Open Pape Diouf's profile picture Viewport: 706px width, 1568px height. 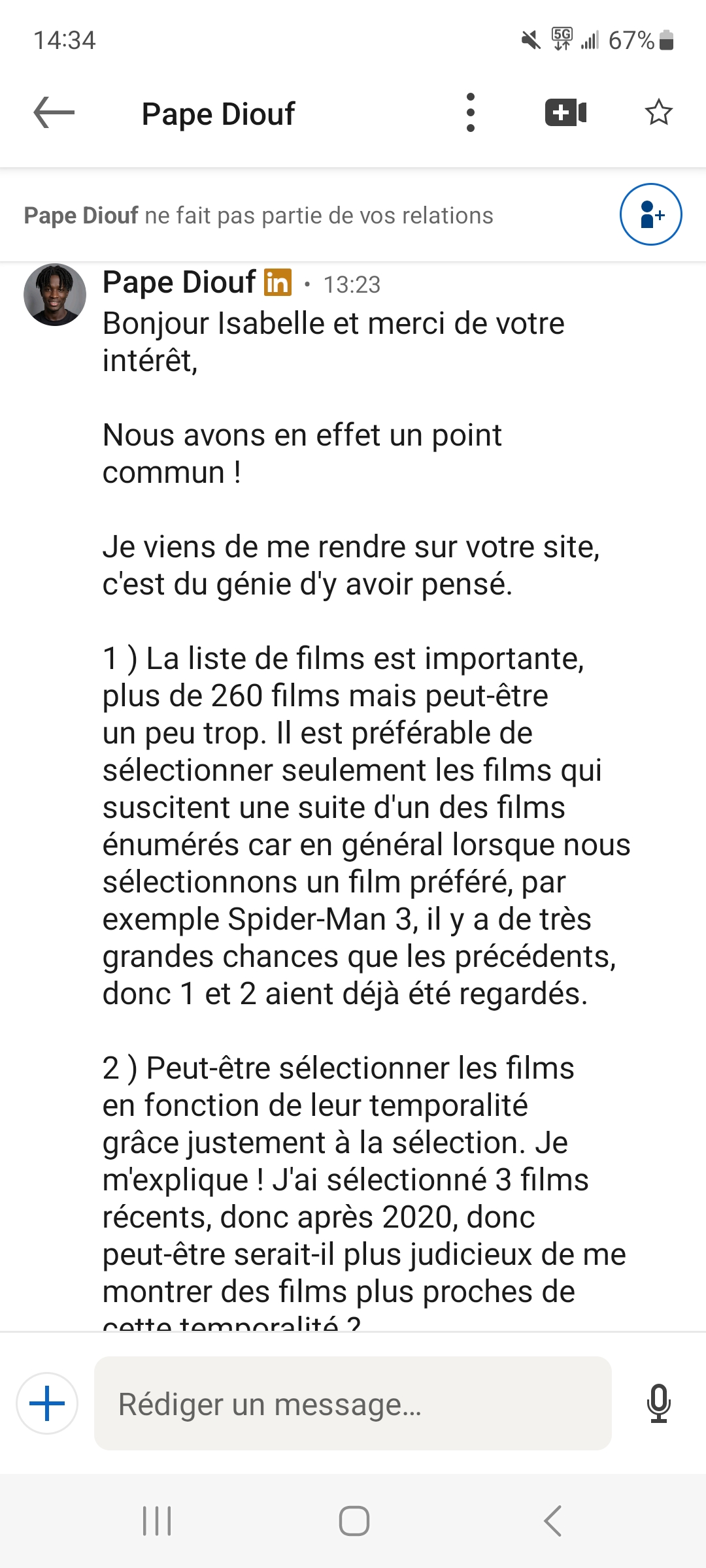[55, 295]
